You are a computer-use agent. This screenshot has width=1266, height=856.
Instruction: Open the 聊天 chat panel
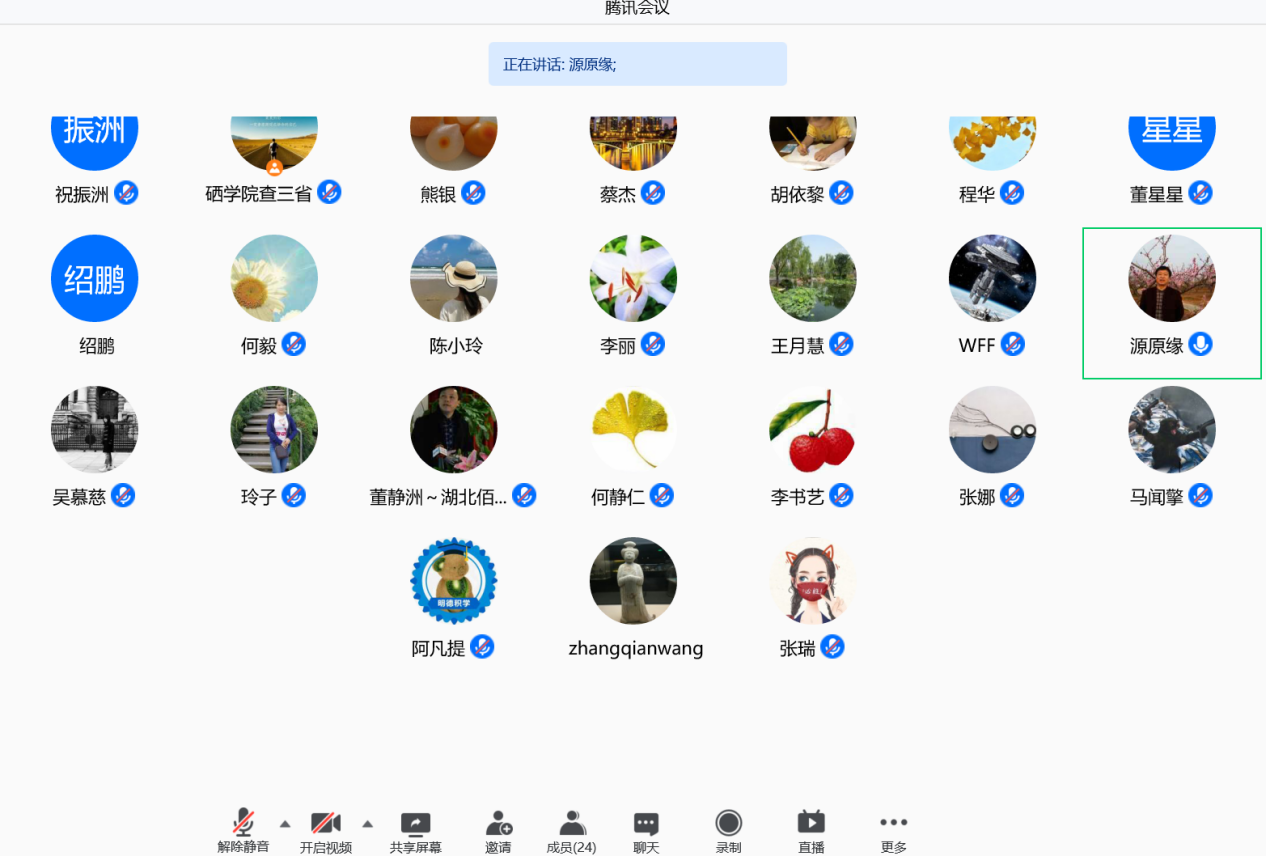(646, 830)
